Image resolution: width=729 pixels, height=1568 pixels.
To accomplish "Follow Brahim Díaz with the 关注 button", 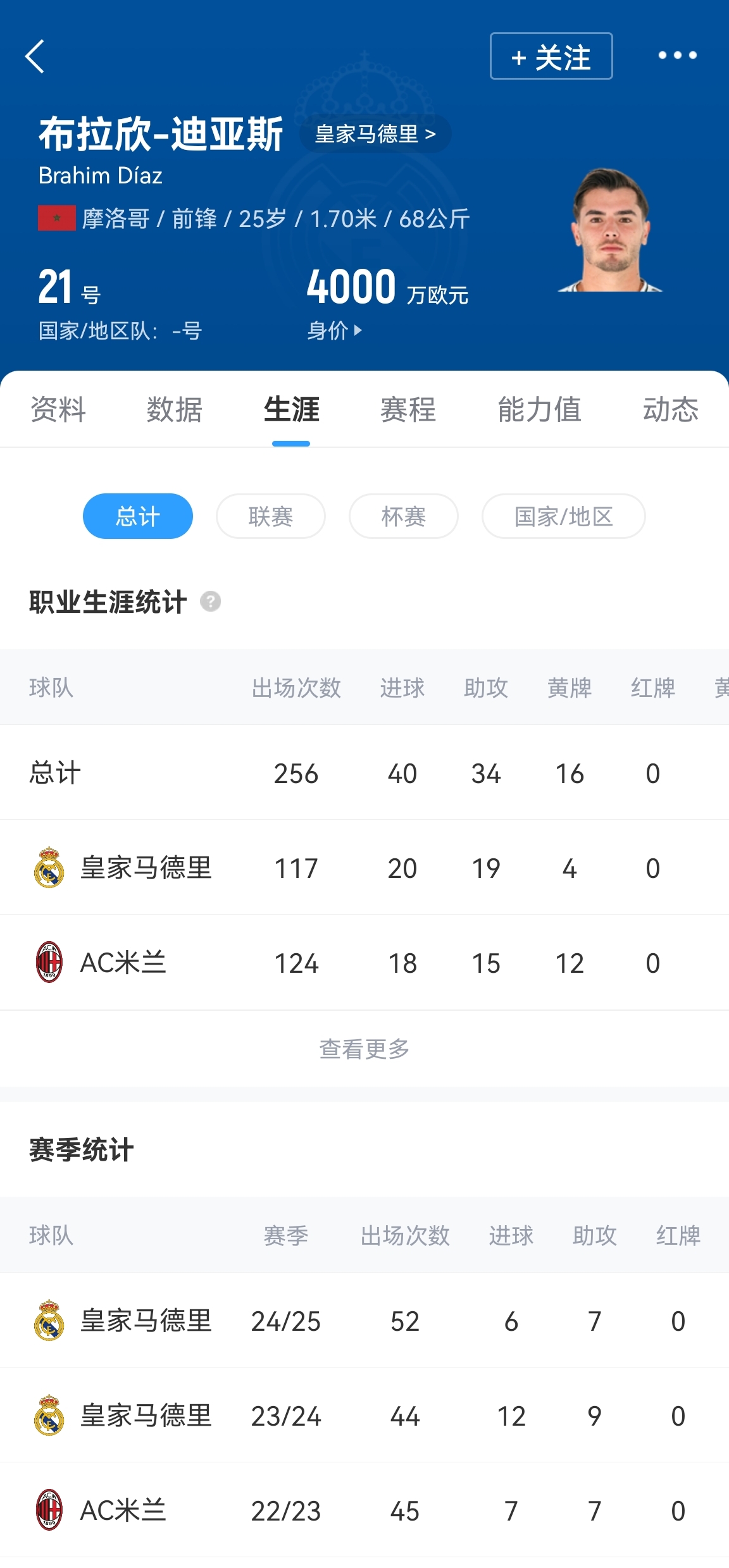I will point(551,56).
